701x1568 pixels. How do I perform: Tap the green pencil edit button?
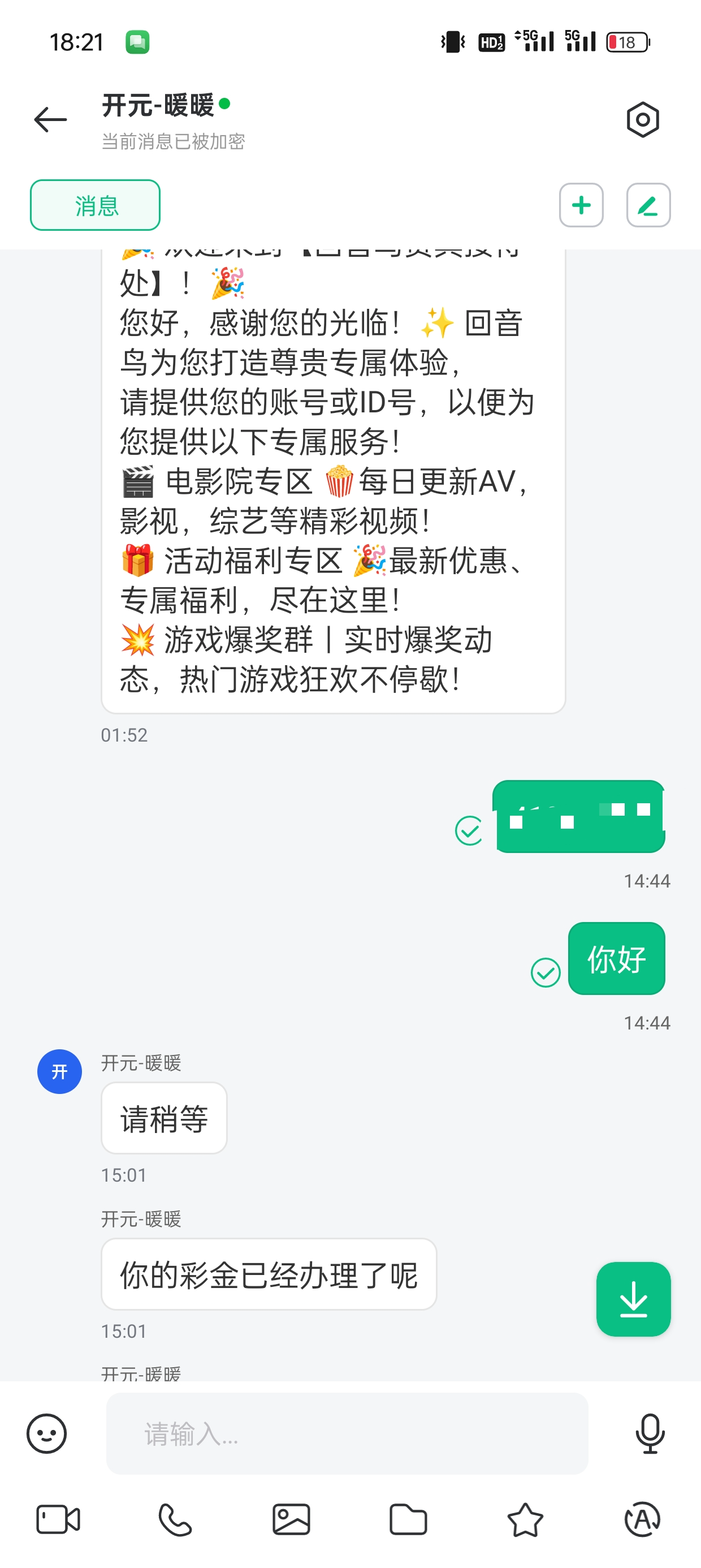pos(648,205)
